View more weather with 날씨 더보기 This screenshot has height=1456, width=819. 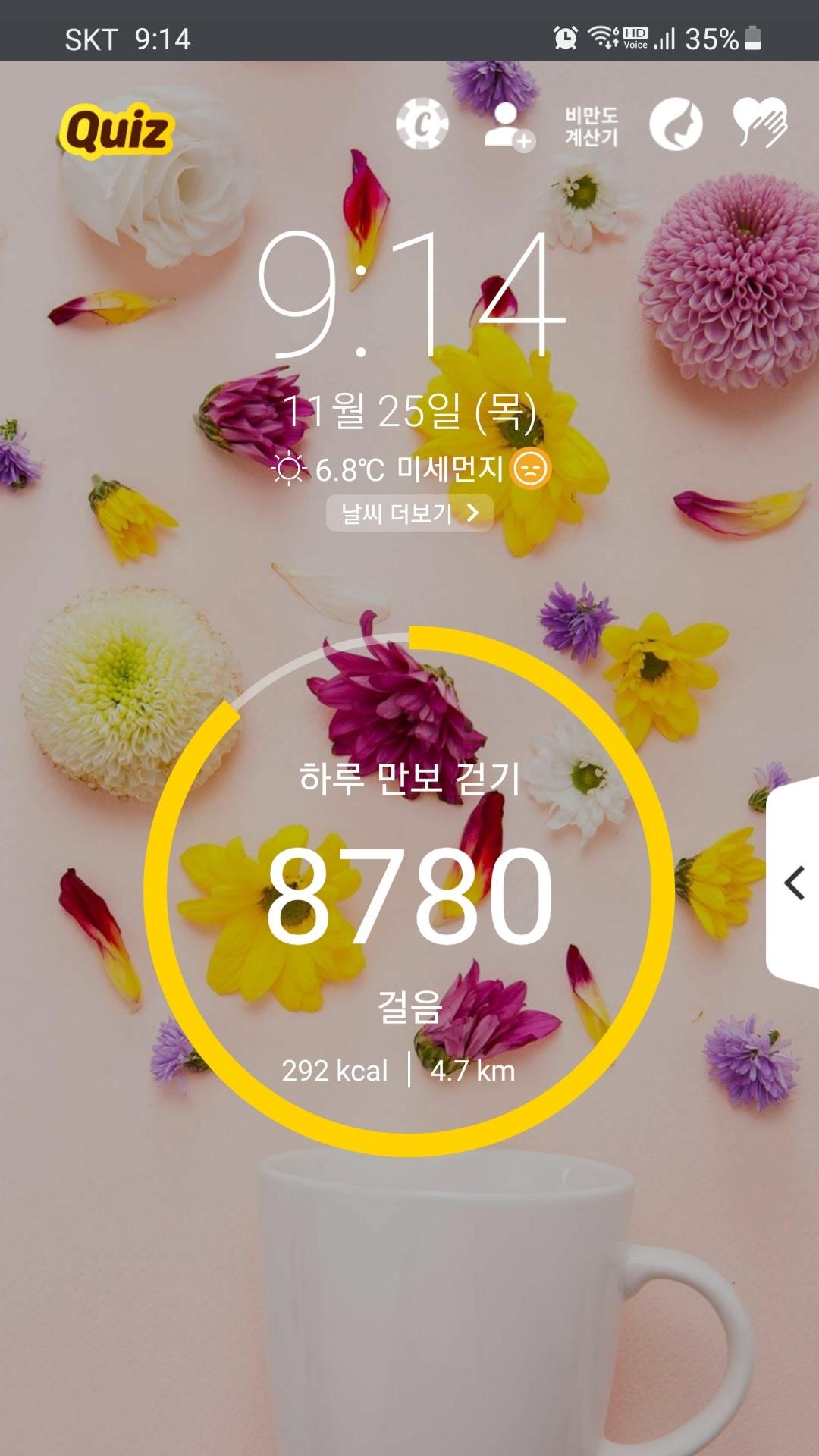tap(409, 513)
